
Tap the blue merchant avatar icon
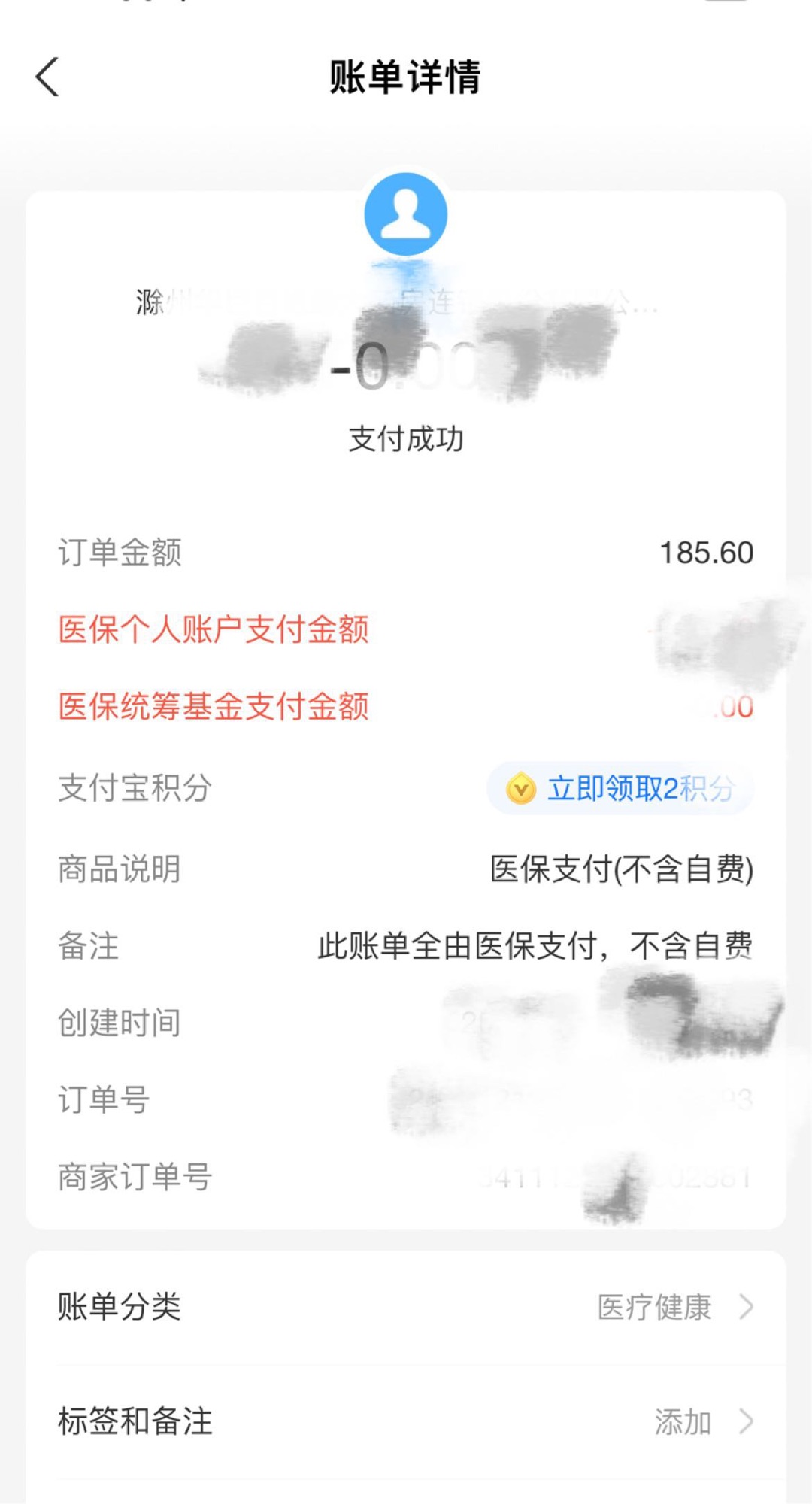[406, 214]
